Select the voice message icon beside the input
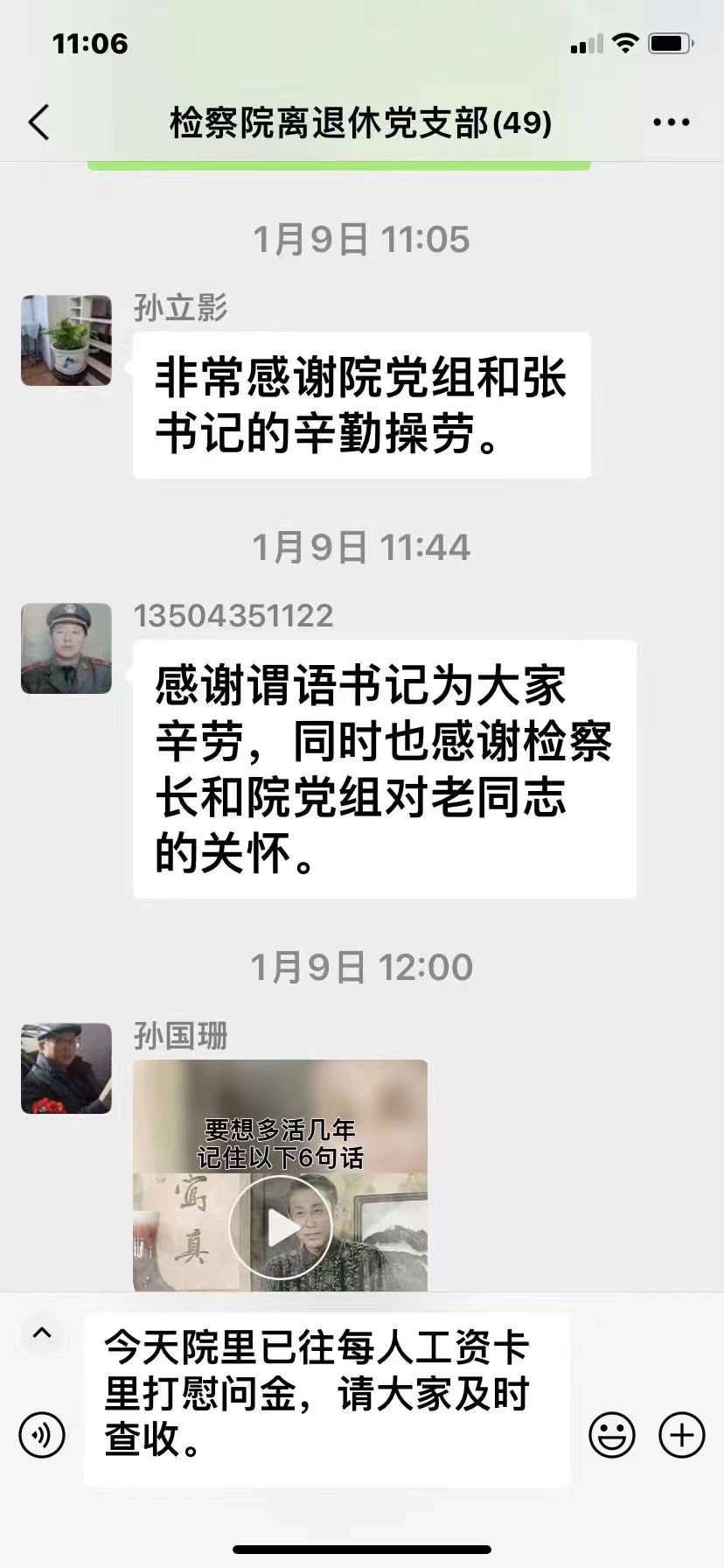 pyautogui.click(x=41, y=1435)
